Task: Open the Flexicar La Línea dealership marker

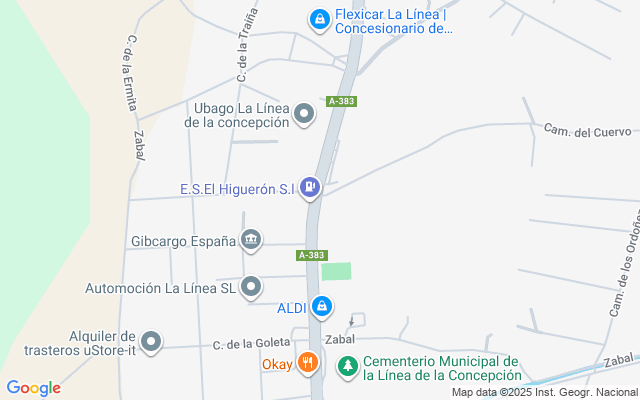Action: point(319,18)
